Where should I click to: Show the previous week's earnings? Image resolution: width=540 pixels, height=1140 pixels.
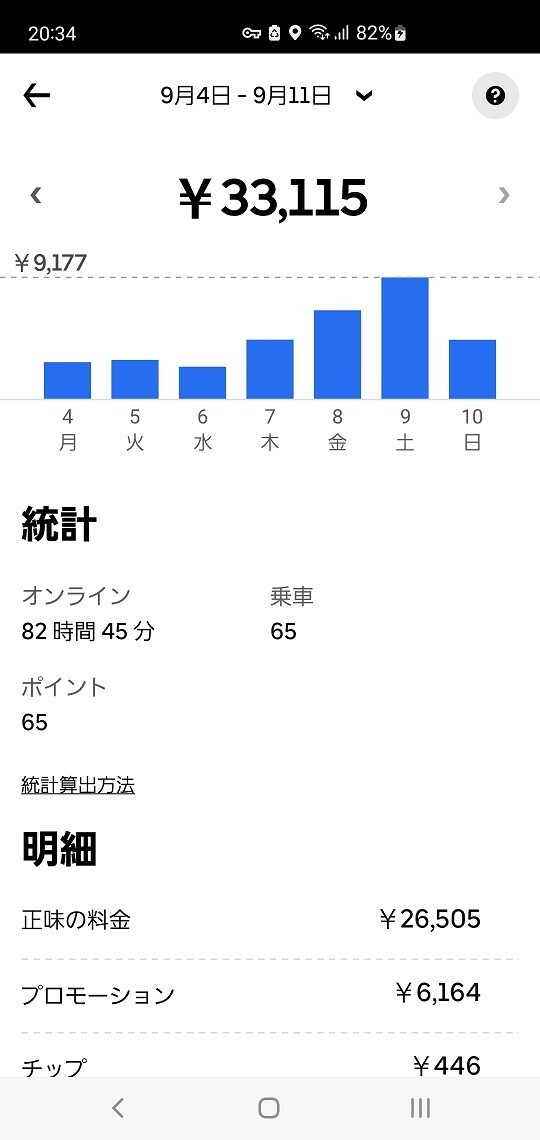[36, 195]
